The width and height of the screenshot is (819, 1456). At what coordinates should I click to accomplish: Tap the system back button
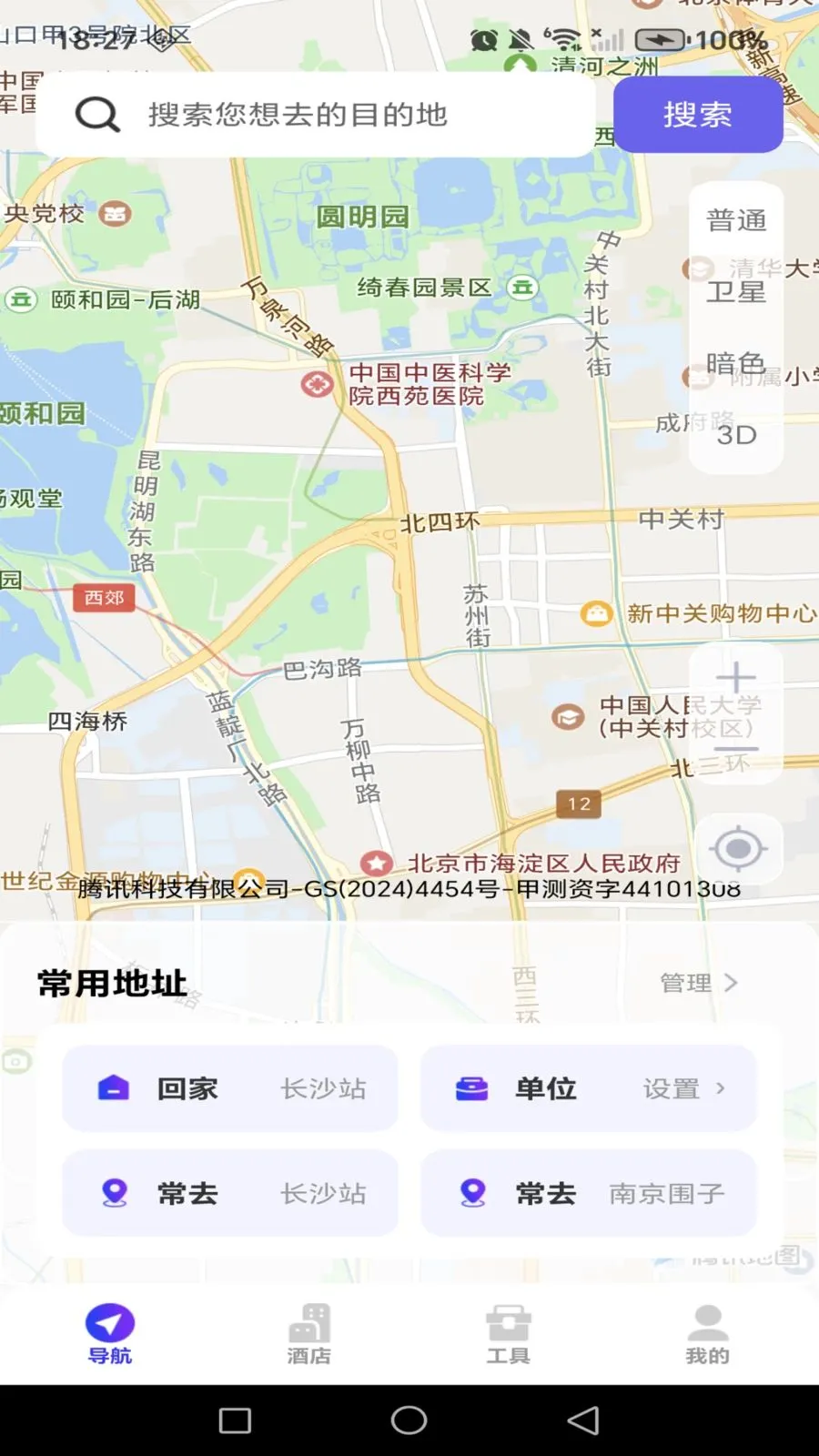pyautogui.click(x=583, y=1421)
